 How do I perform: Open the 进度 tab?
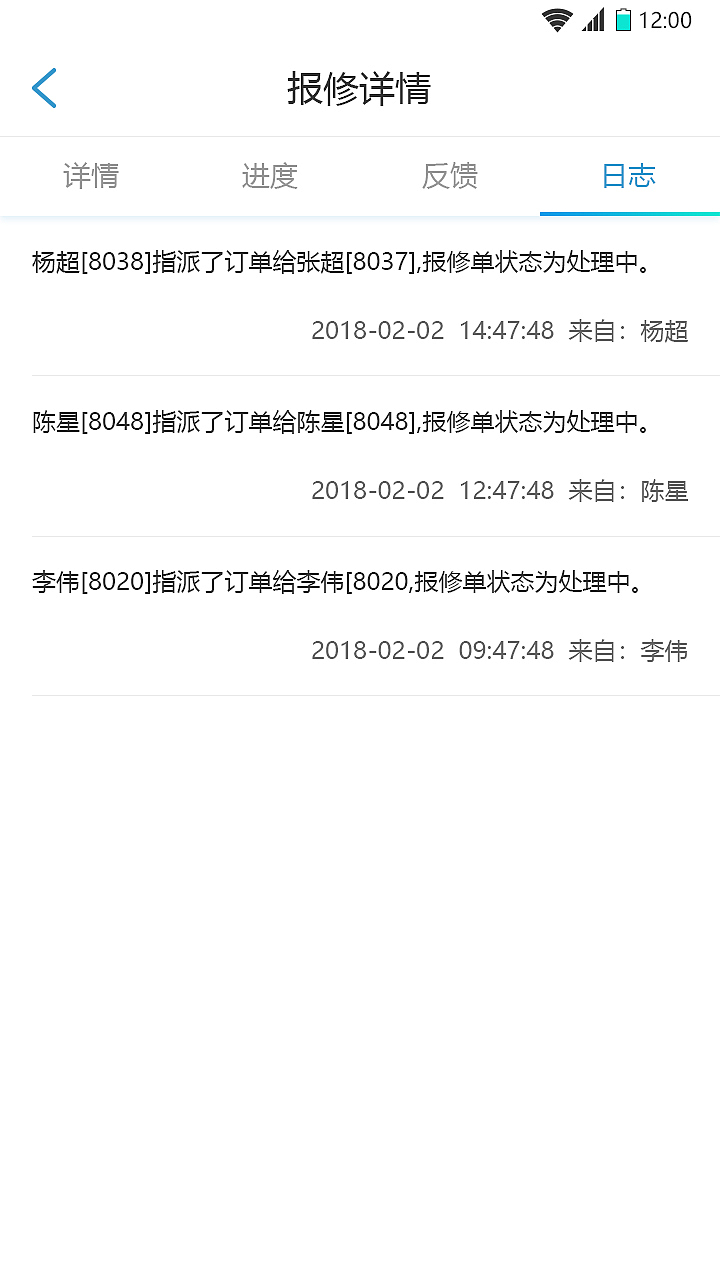(x=270, y=177)
